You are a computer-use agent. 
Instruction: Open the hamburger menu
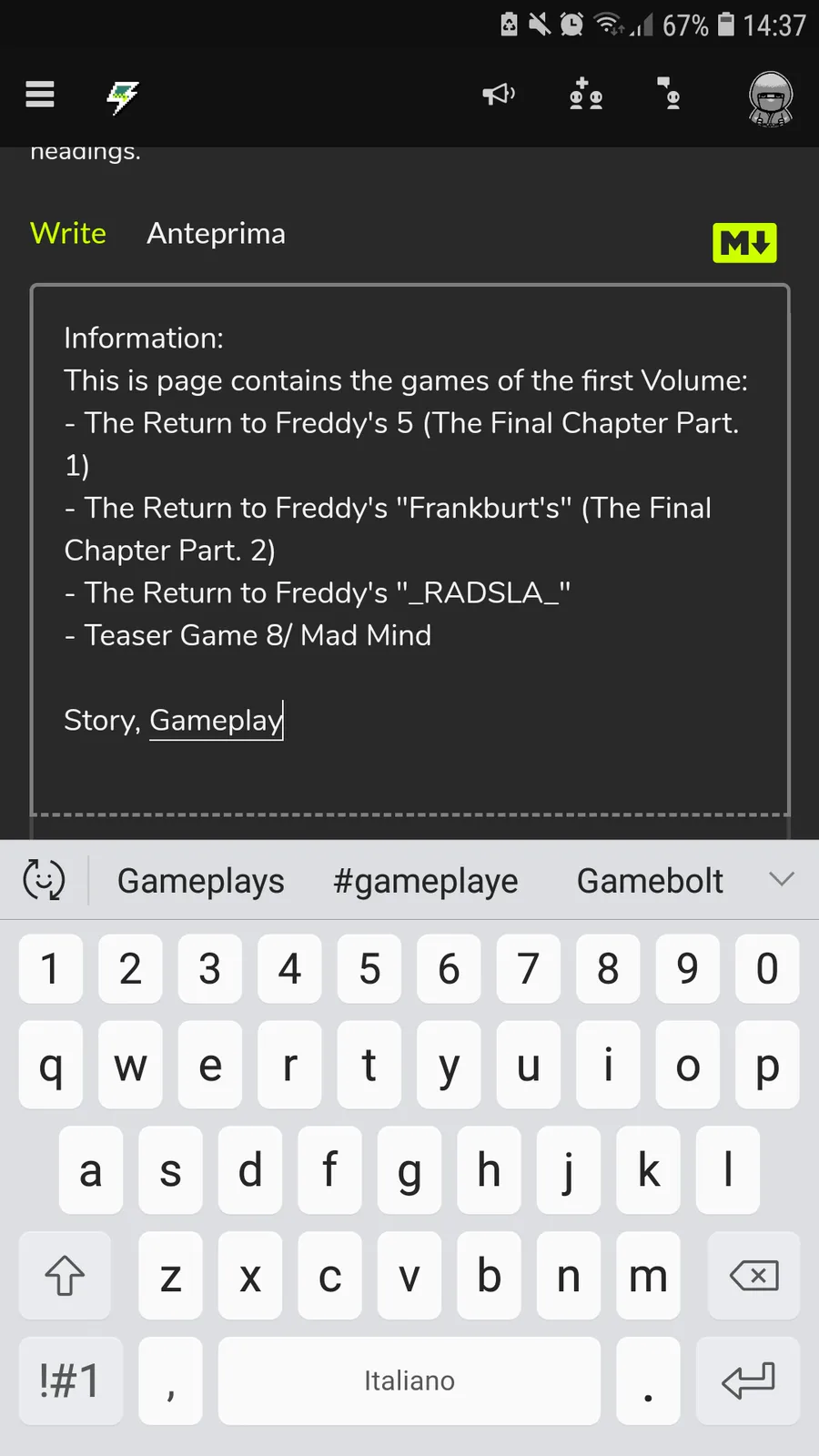click(x=40, y=95)
